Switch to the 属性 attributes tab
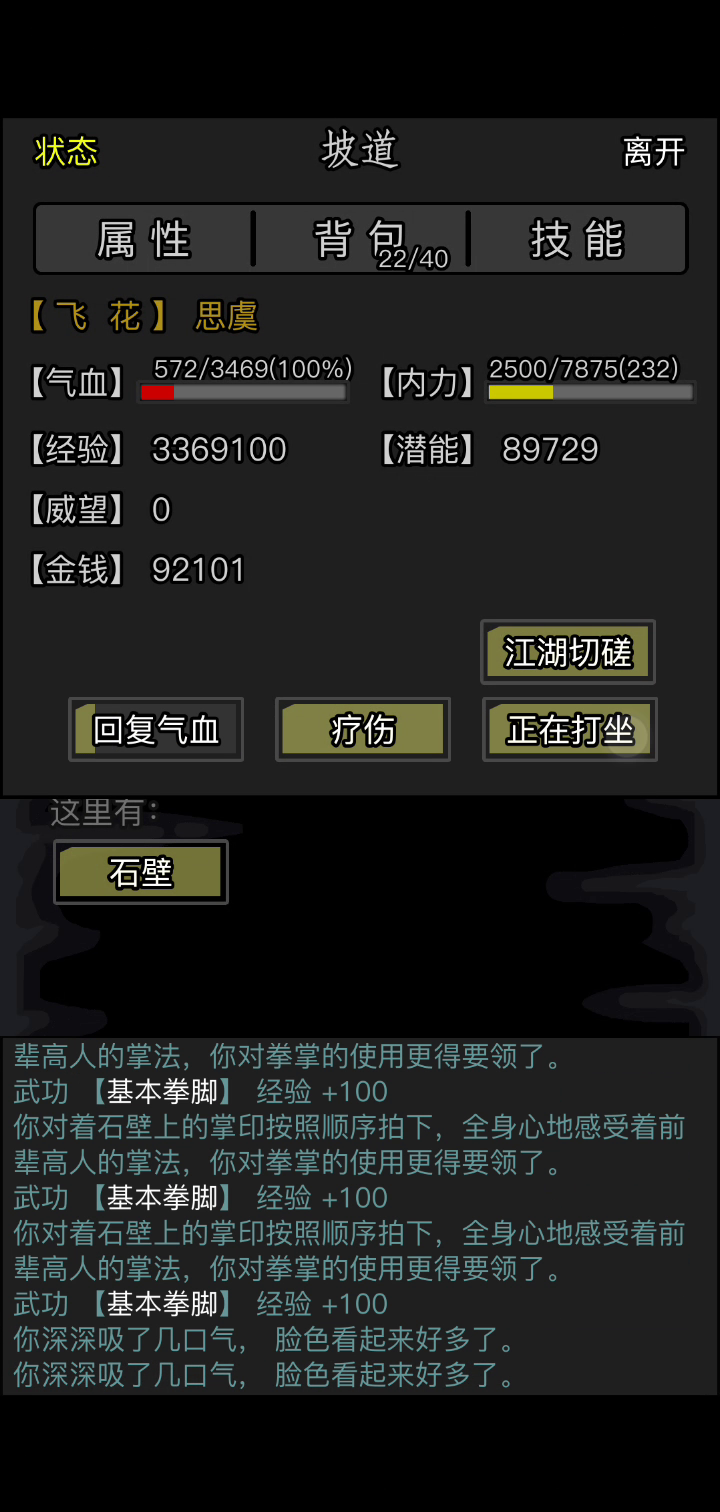 tap(144, 240)
